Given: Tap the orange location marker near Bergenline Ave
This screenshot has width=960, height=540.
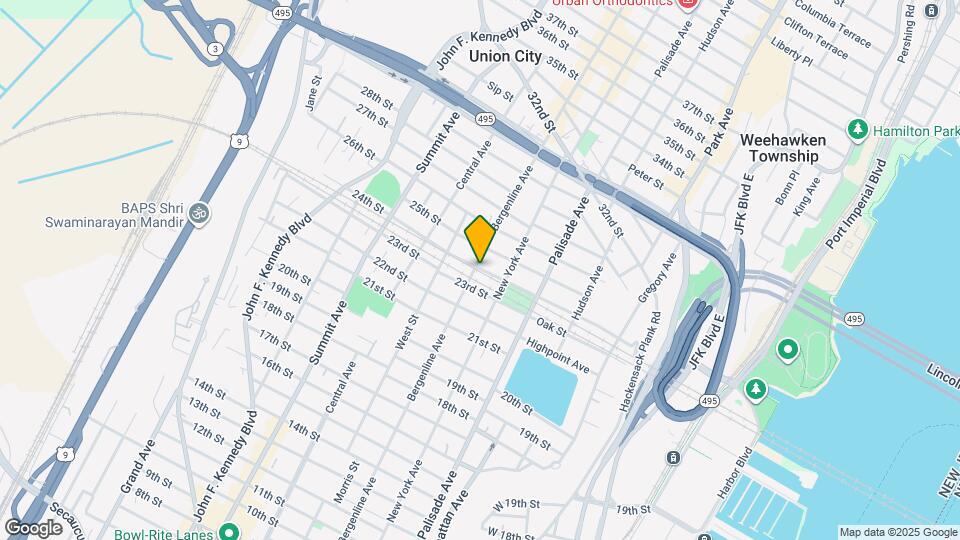Looking at the screenshot, I should (x=480, y=239).
